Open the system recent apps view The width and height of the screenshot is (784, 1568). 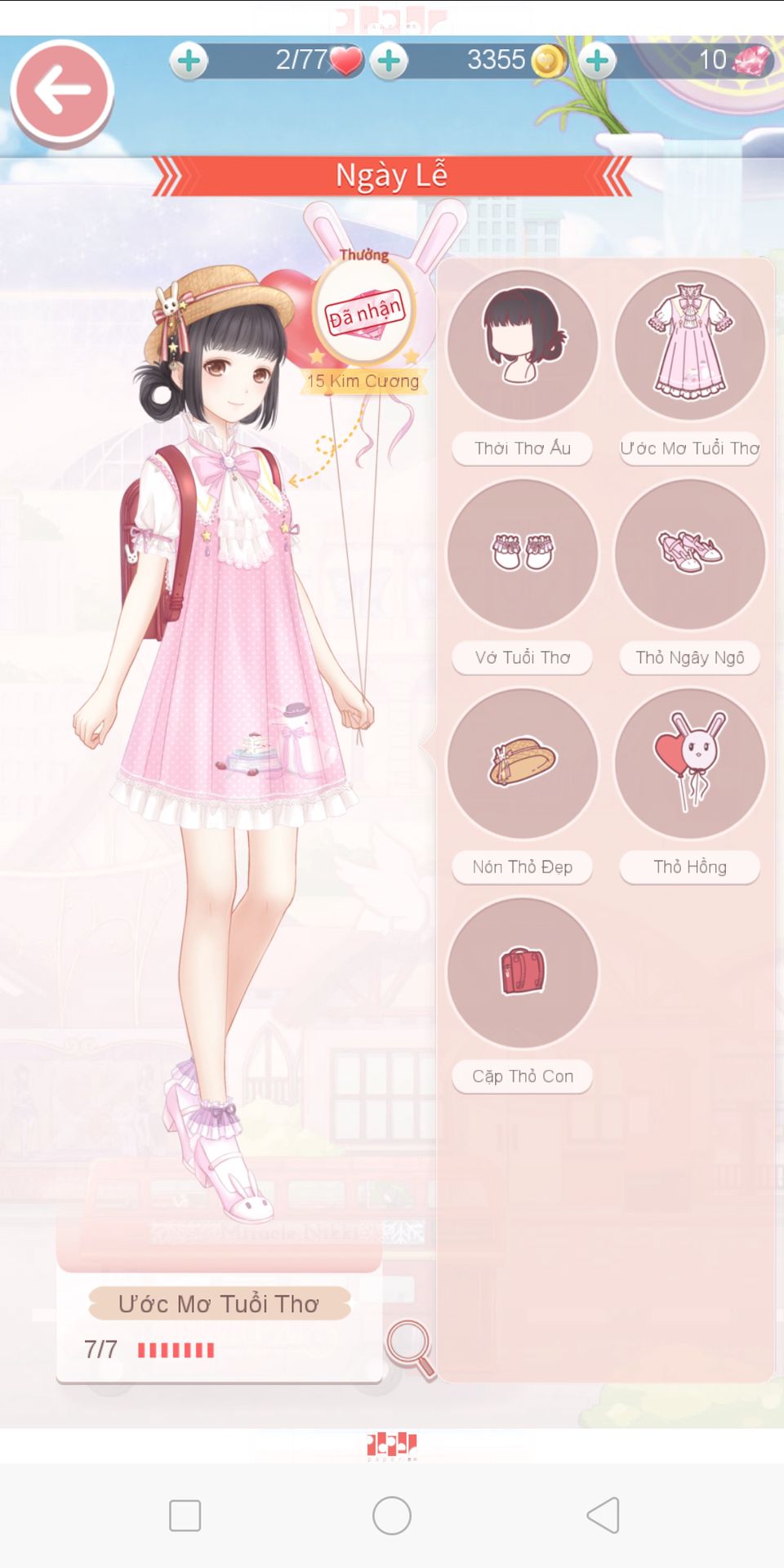coord(185,1516)
